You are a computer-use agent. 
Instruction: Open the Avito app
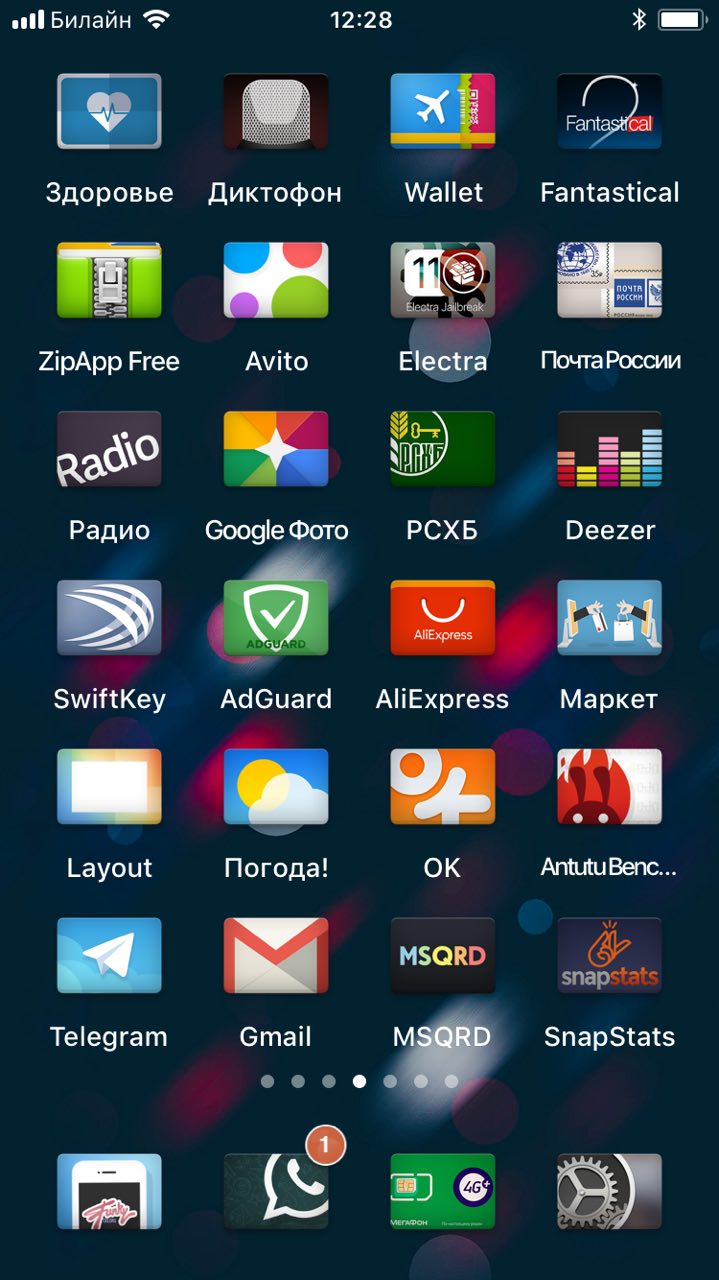pyautogui.click(x=275, y=281)
